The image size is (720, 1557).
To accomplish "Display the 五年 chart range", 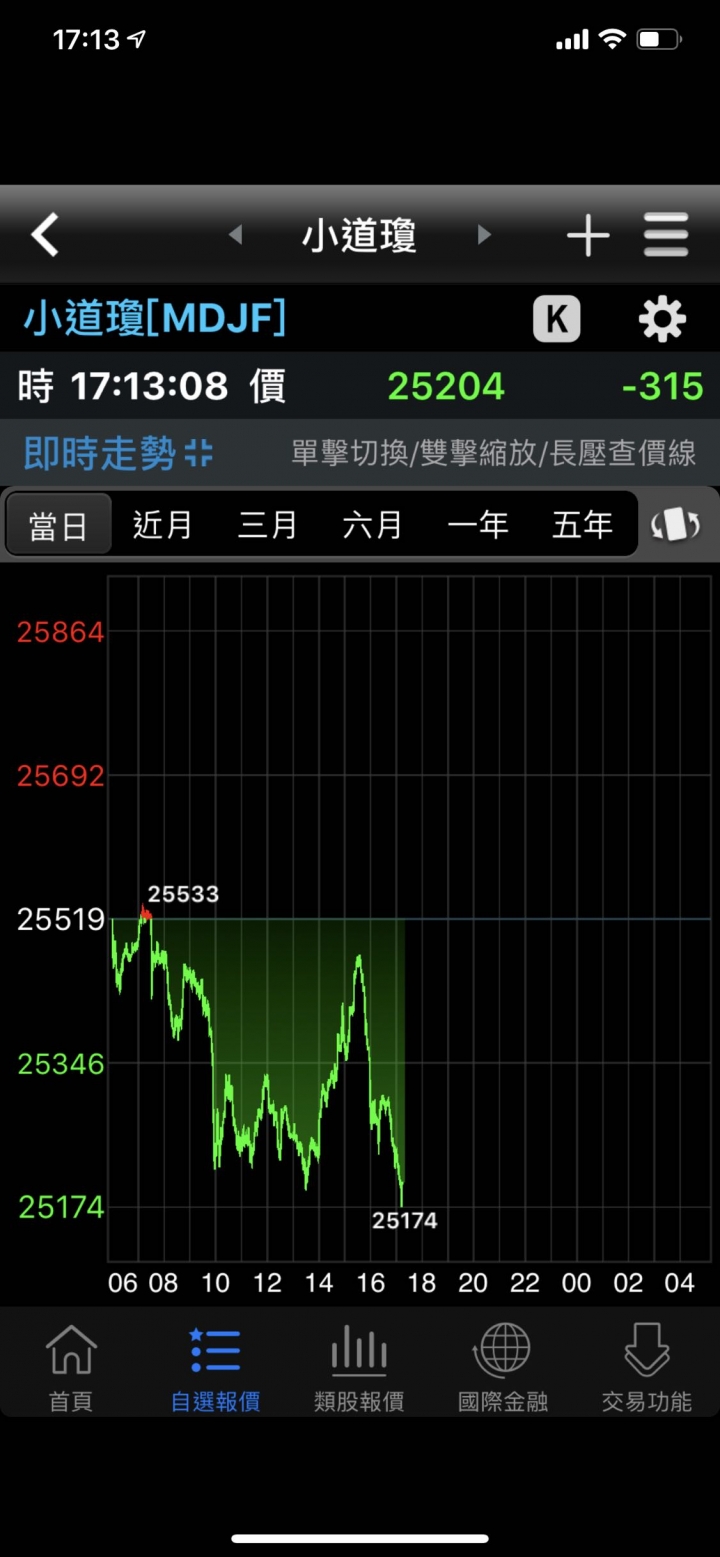I will click(x=582, y=525).
